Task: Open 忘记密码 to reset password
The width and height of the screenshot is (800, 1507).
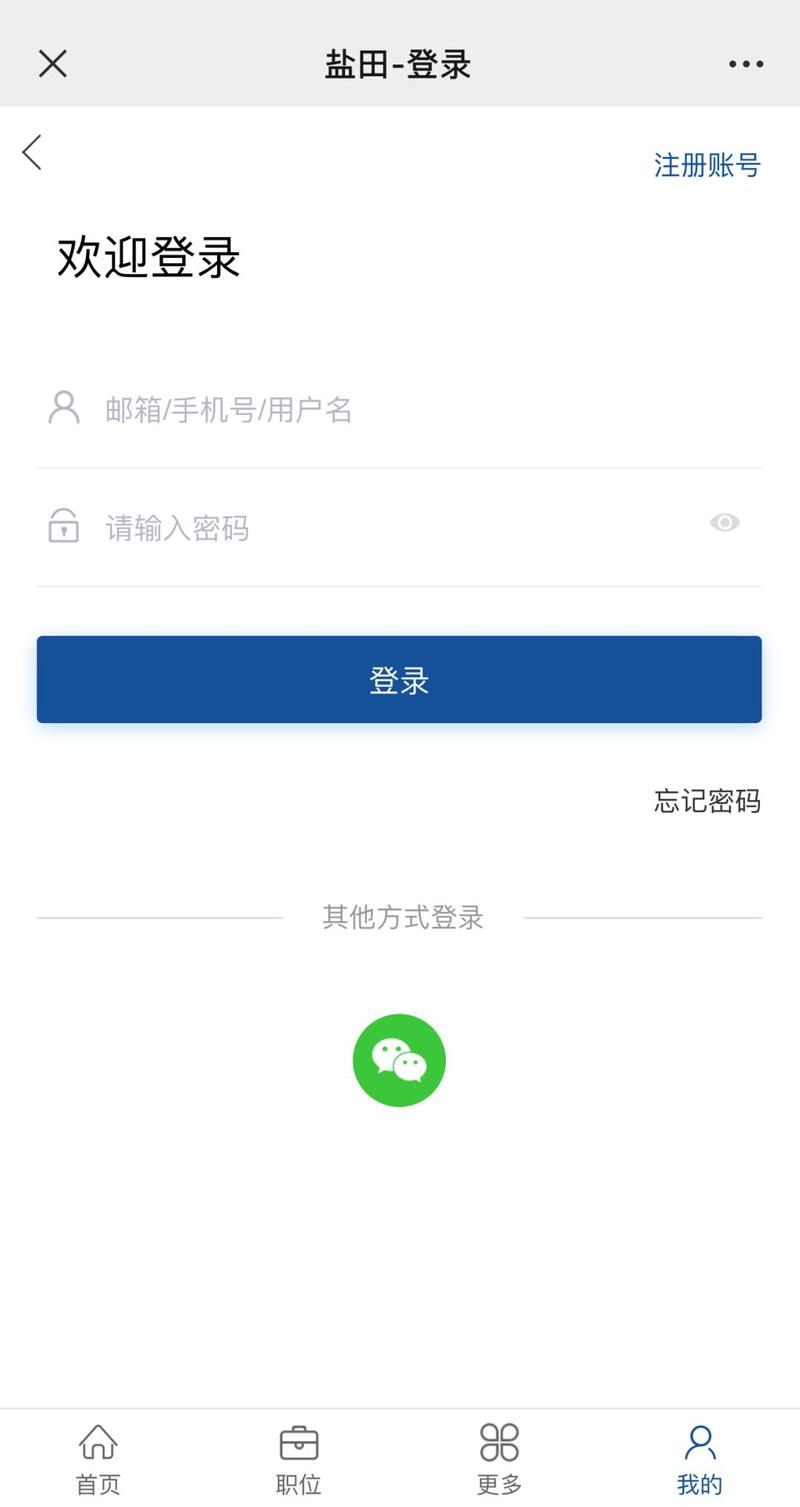Action: pyautogui.click(x=707, y=801)
